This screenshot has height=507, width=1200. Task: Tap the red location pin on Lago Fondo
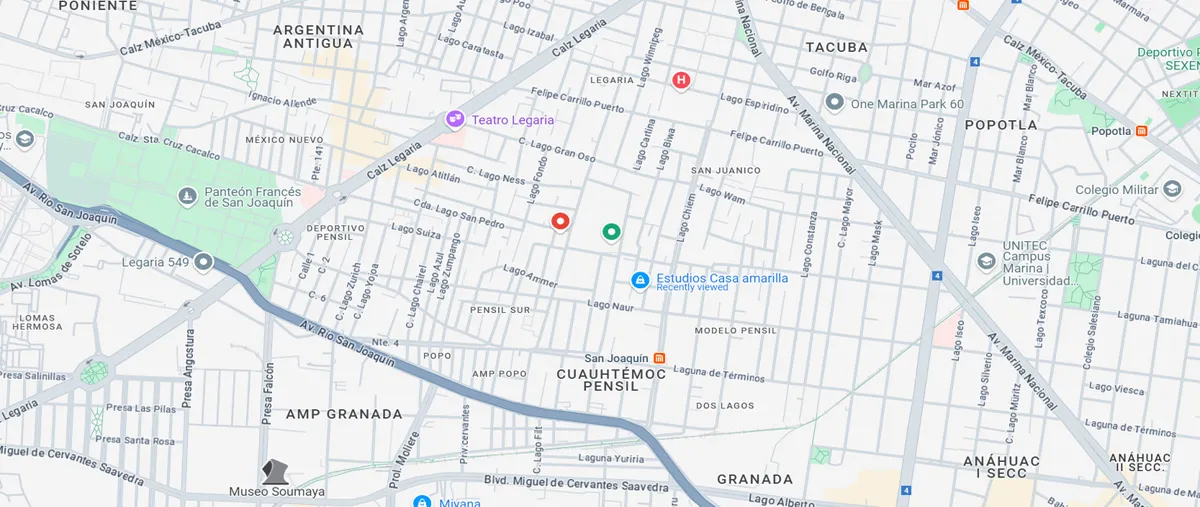click(561, 221)
